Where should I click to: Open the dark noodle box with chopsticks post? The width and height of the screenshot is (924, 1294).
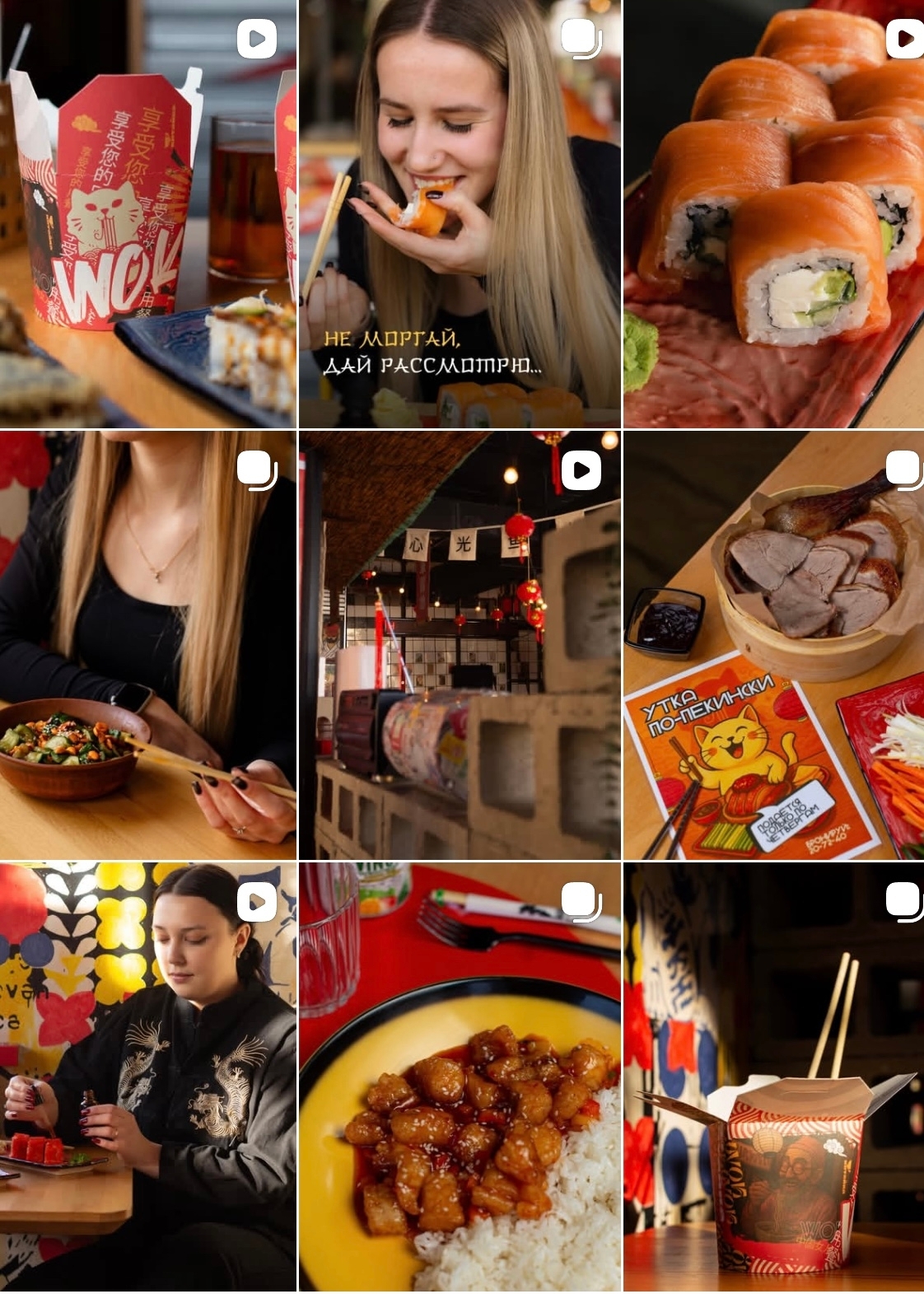(773, 1077)
